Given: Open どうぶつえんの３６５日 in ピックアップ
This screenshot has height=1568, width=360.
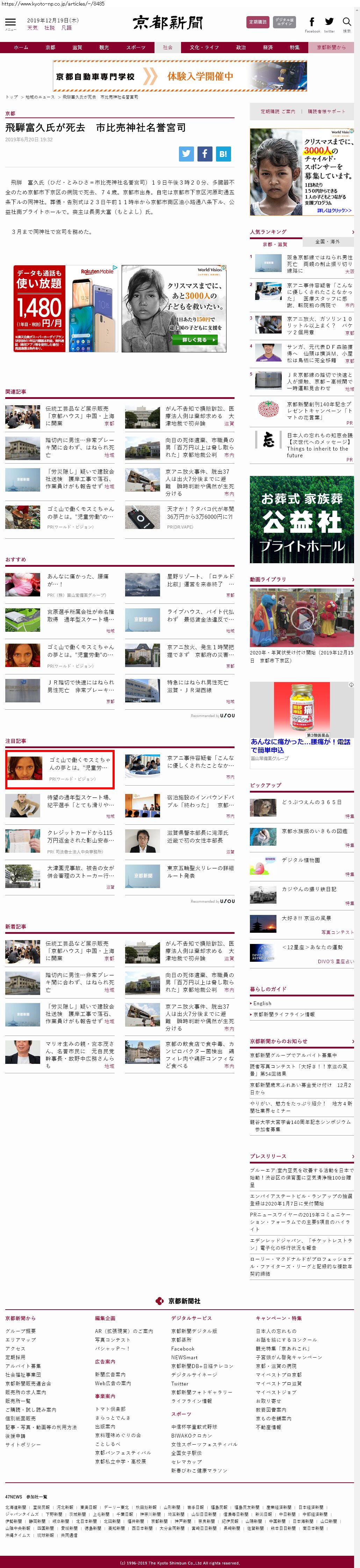Looking at the screenshot, I should coord(311,802).
